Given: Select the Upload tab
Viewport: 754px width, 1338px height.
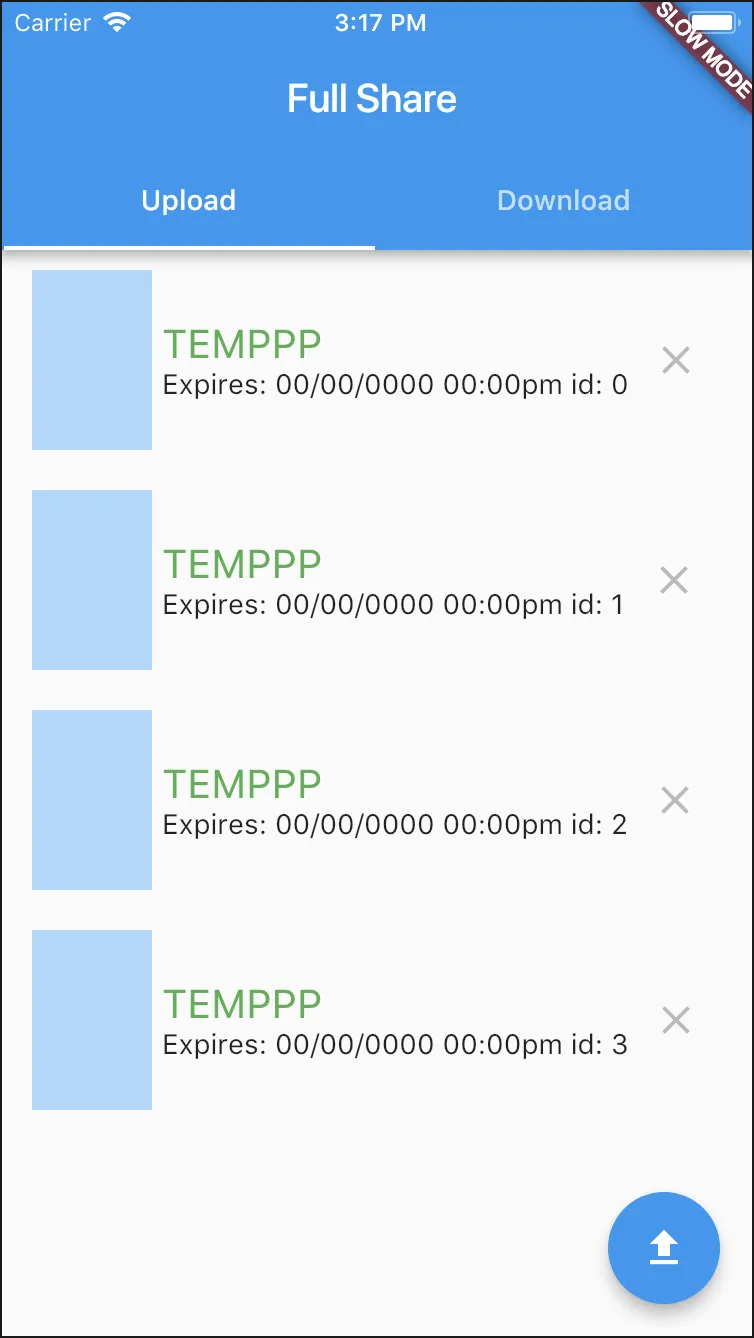Looking at the screenshot, I should (189, 201).
